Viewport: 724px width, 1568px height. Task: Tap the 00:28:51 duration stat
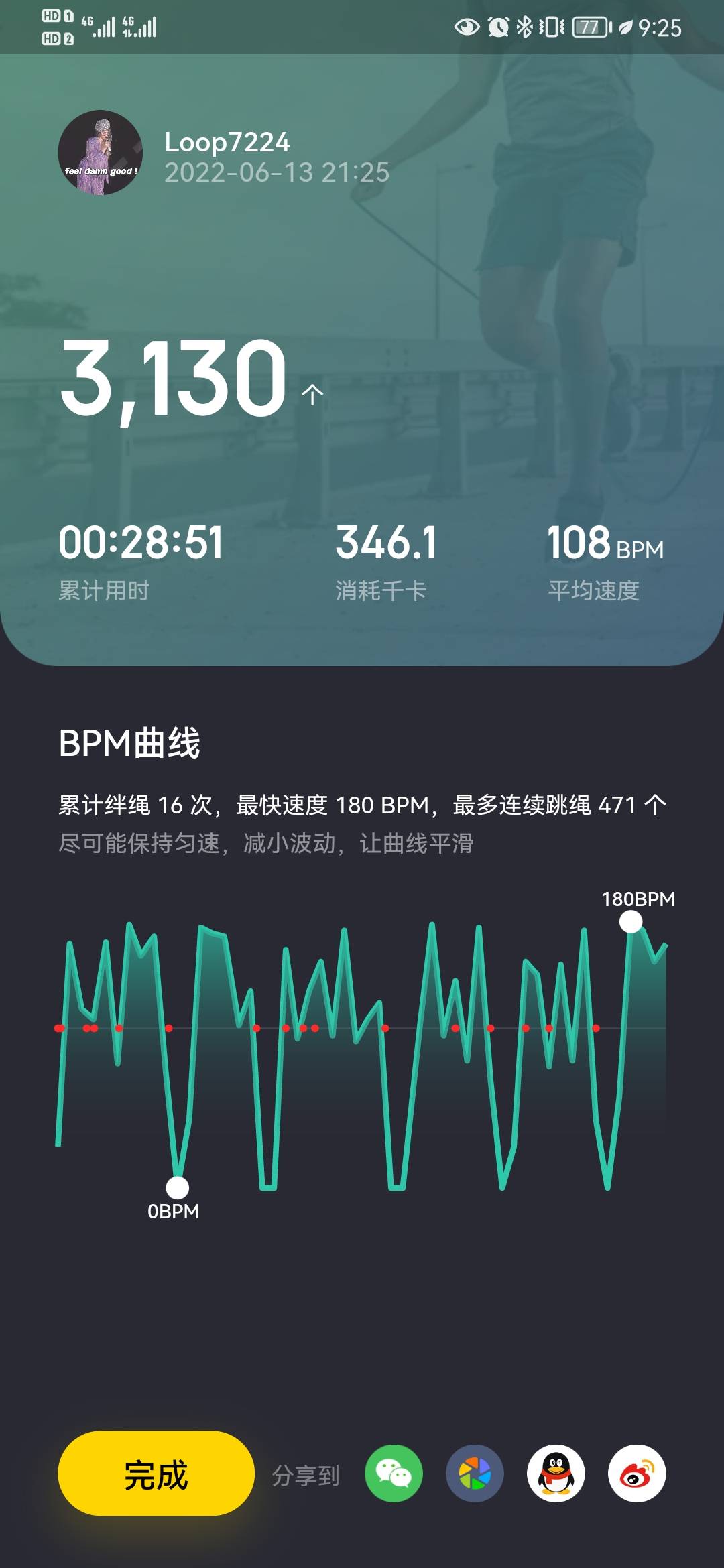[x=142, y=544]
